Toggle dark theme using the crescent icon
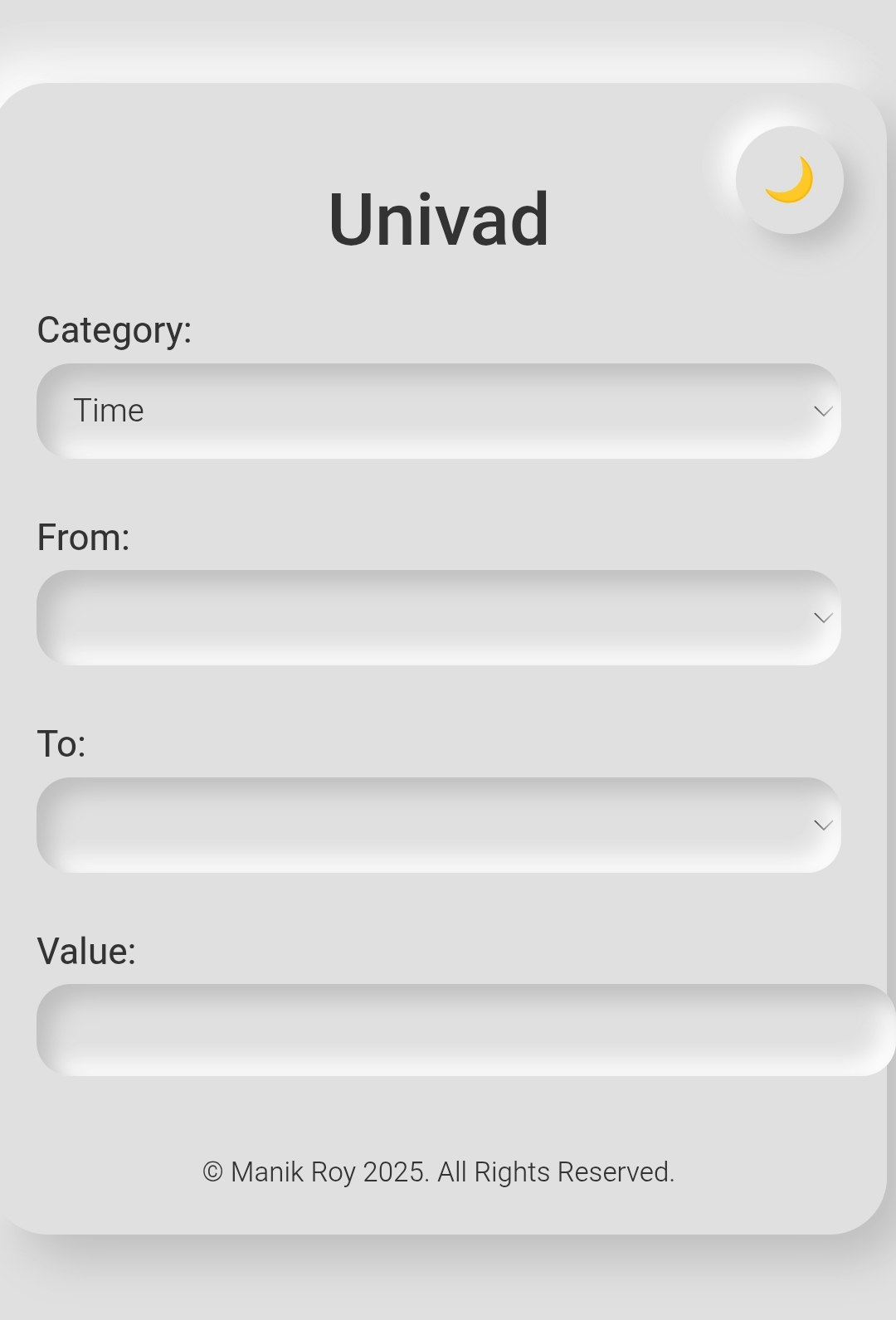The image size is (896, 1320). click(x=788, y=181)
